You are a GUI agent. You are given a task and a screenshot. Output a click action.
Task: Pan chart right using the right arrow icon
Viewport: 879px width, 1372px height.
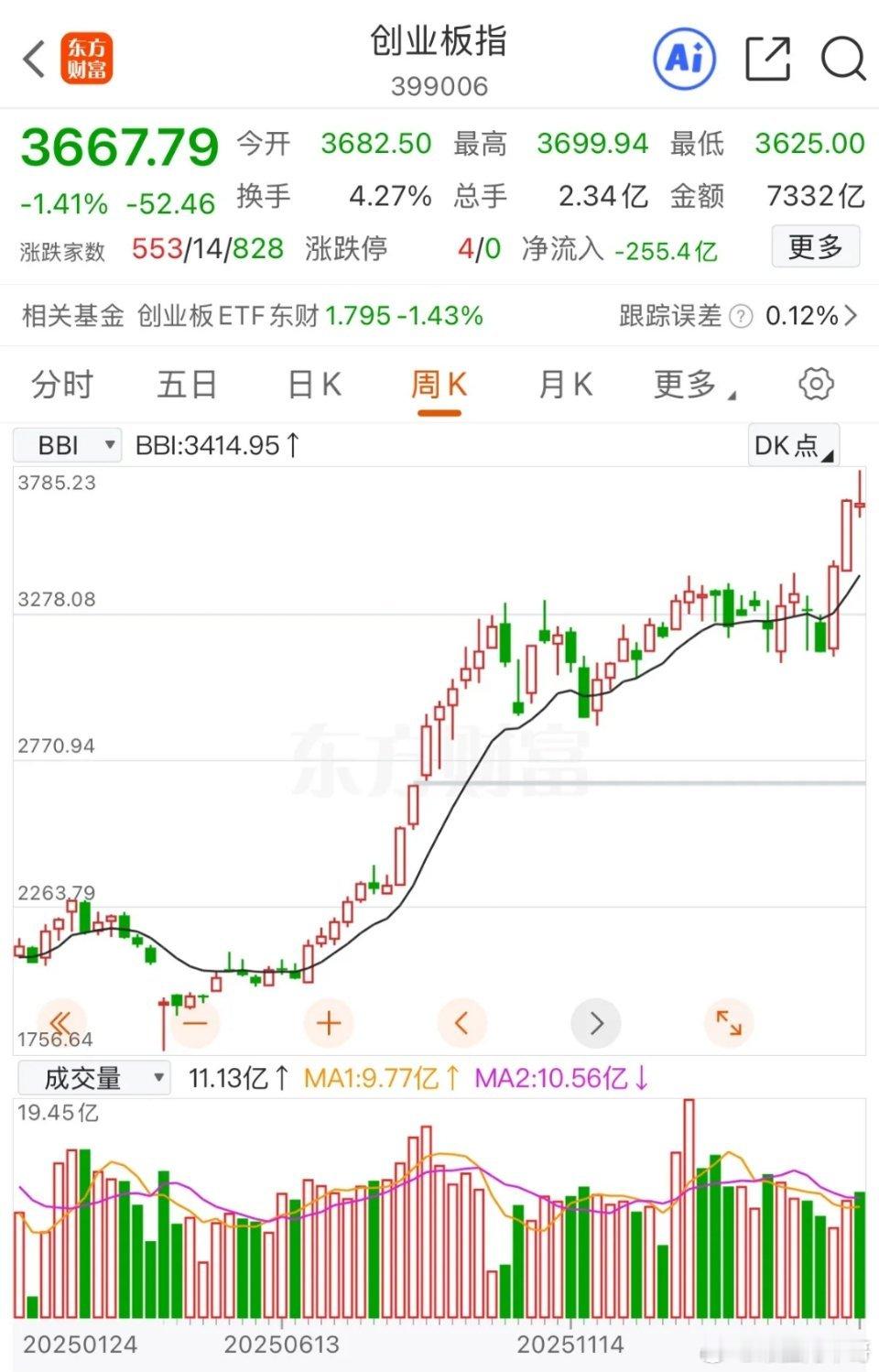point(596,1022)
